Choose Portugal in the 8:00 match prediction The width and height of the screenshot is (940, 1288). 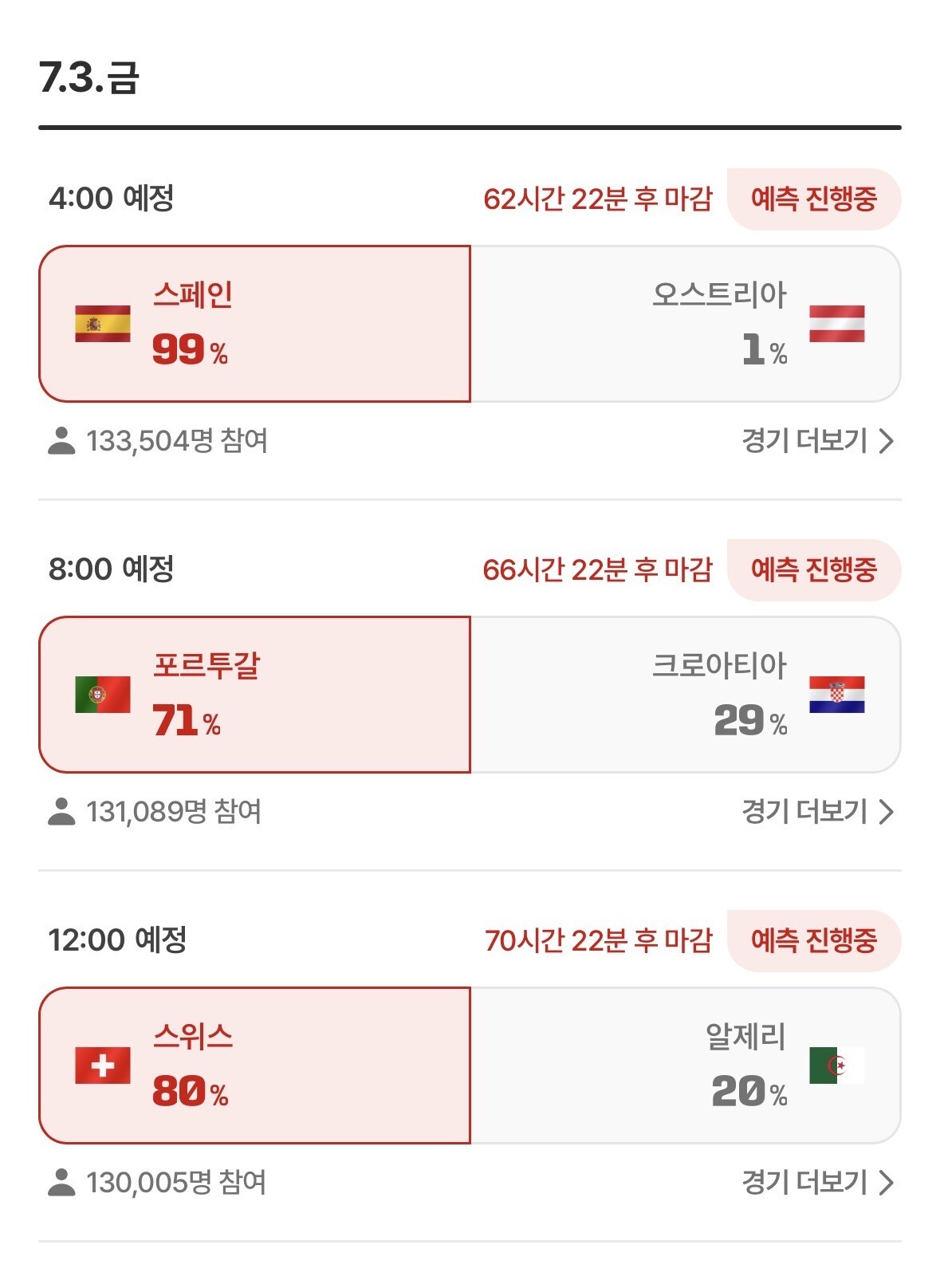[255, 695]
